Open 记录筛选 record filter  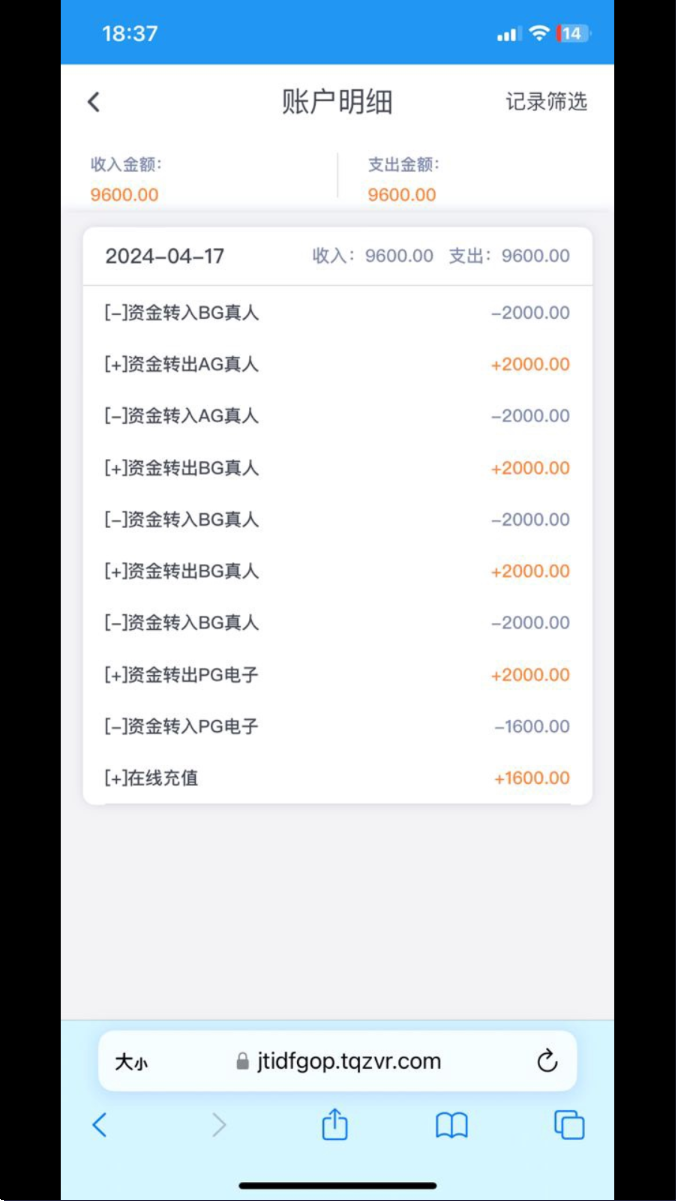pos(546,102)
